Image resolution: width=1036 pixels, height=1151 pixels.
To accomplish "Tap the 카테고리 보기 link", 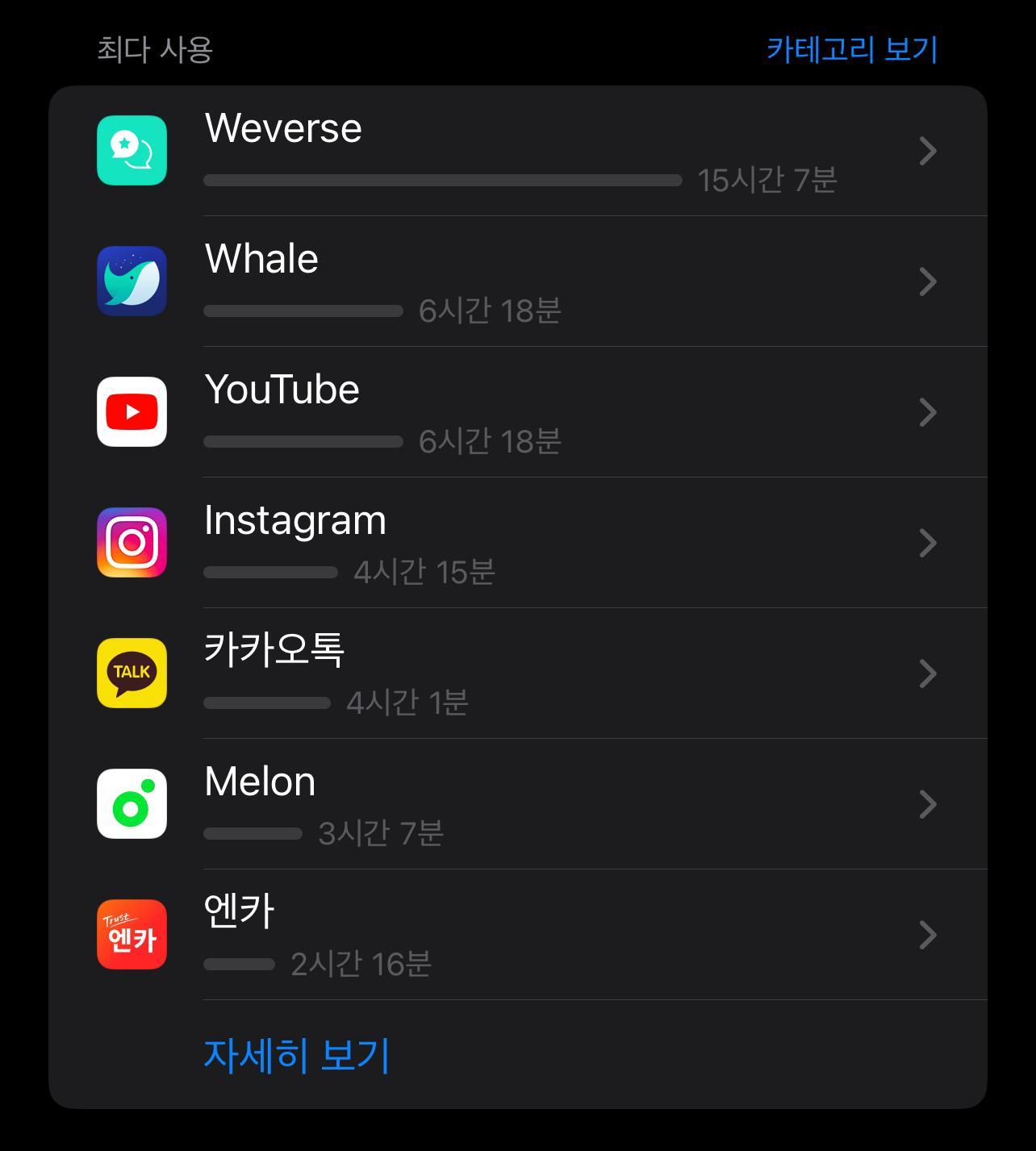I will coord(851,49).
